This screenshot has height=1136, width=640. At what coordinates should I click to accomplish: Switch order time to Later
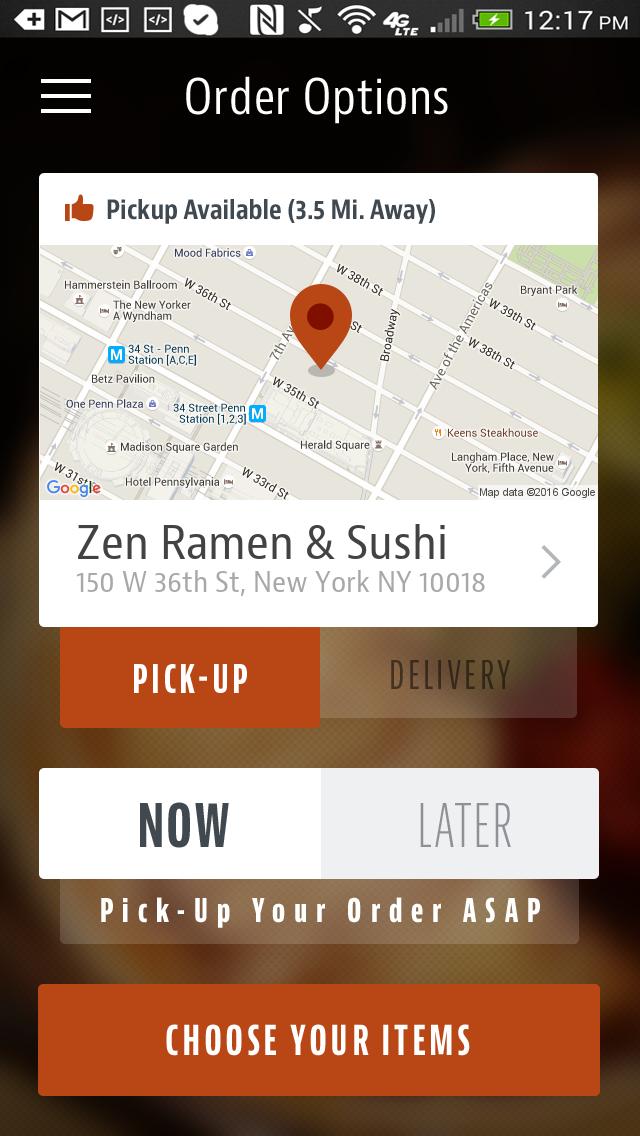[462, 824]
